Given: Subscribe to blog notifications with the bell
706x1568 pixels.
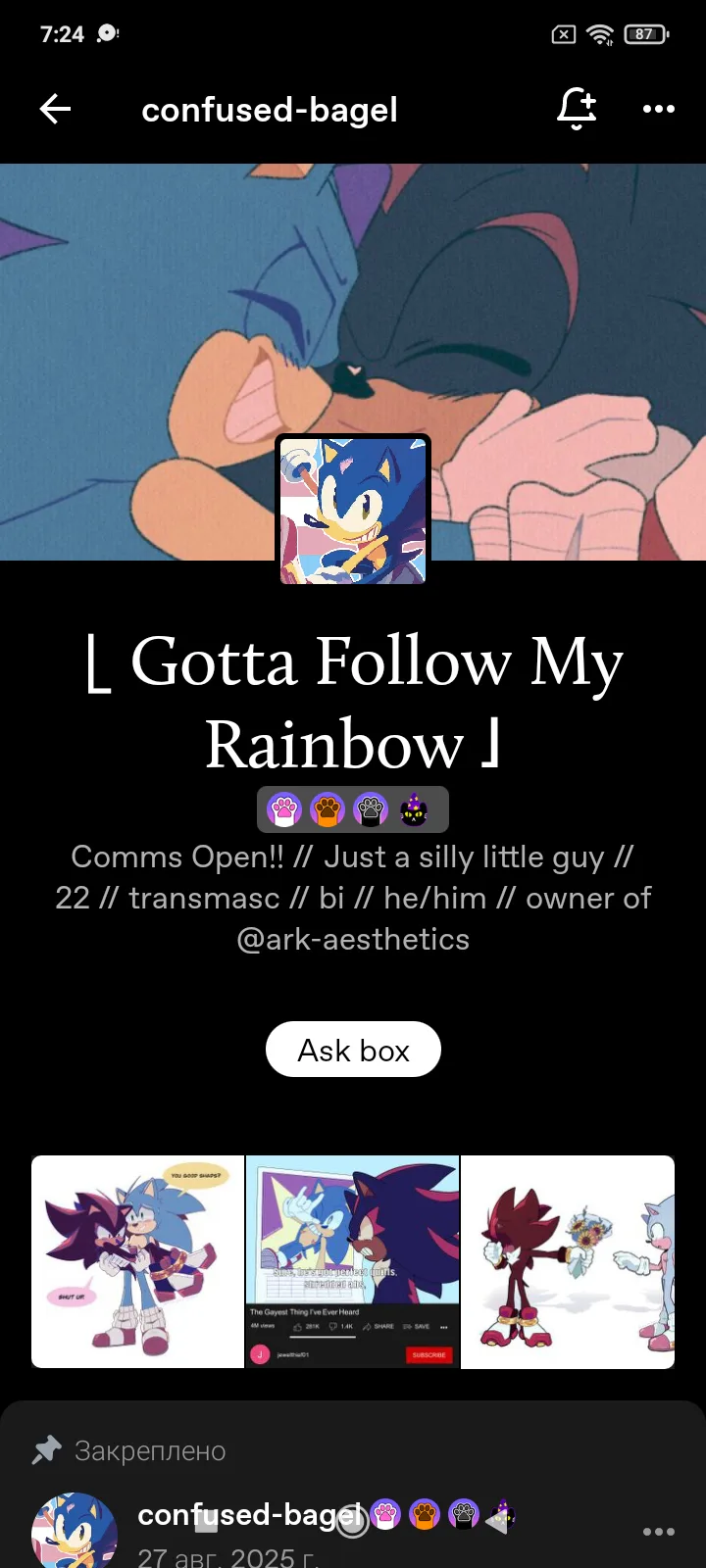Looking at the screenshot, I should click(x=577, y=109).
